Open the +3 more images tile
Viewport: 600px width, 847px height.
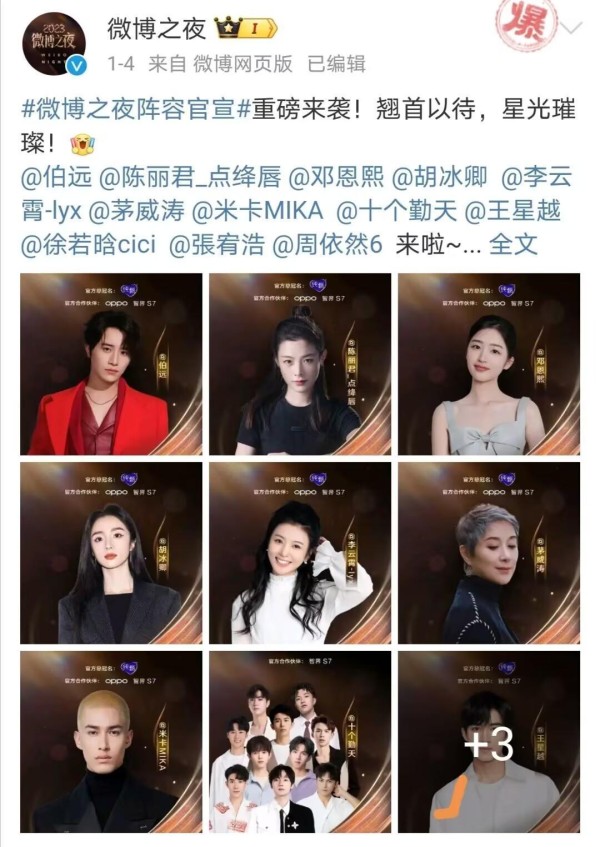(x=488, y=742)
